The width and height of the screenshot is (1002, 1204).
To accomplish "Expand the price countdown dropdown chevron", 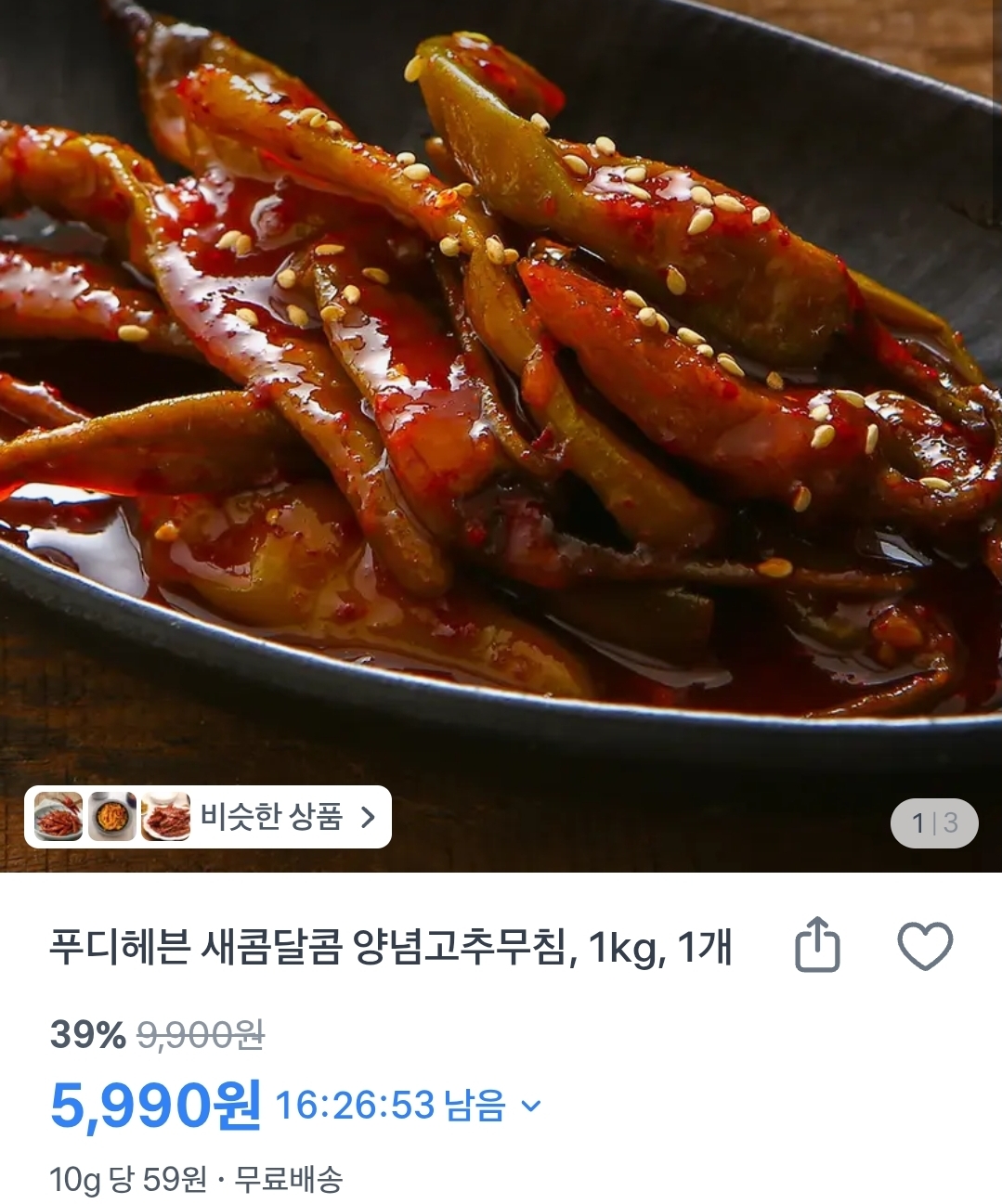I will pos(530,1106).
